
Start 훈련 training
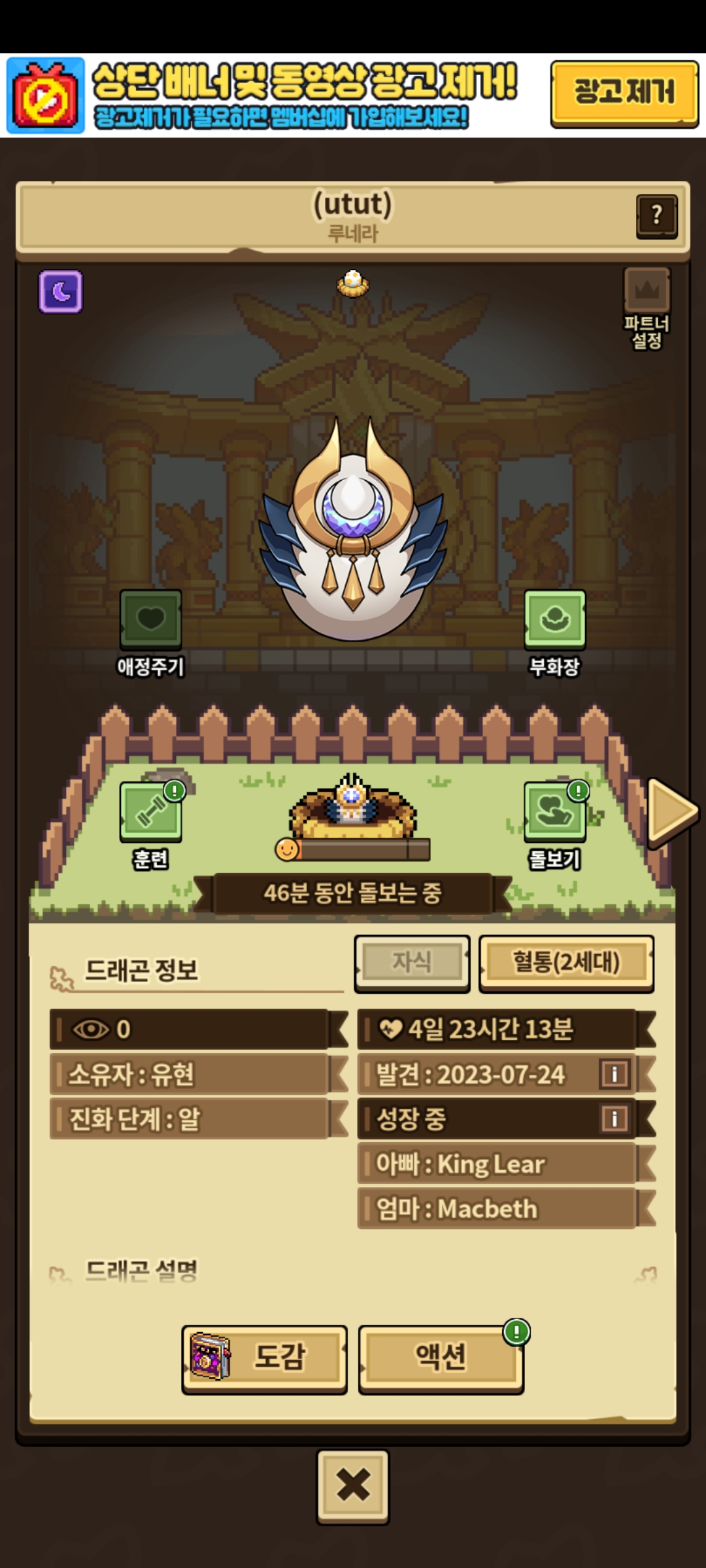pyautogui.click(x=150, y=812)
